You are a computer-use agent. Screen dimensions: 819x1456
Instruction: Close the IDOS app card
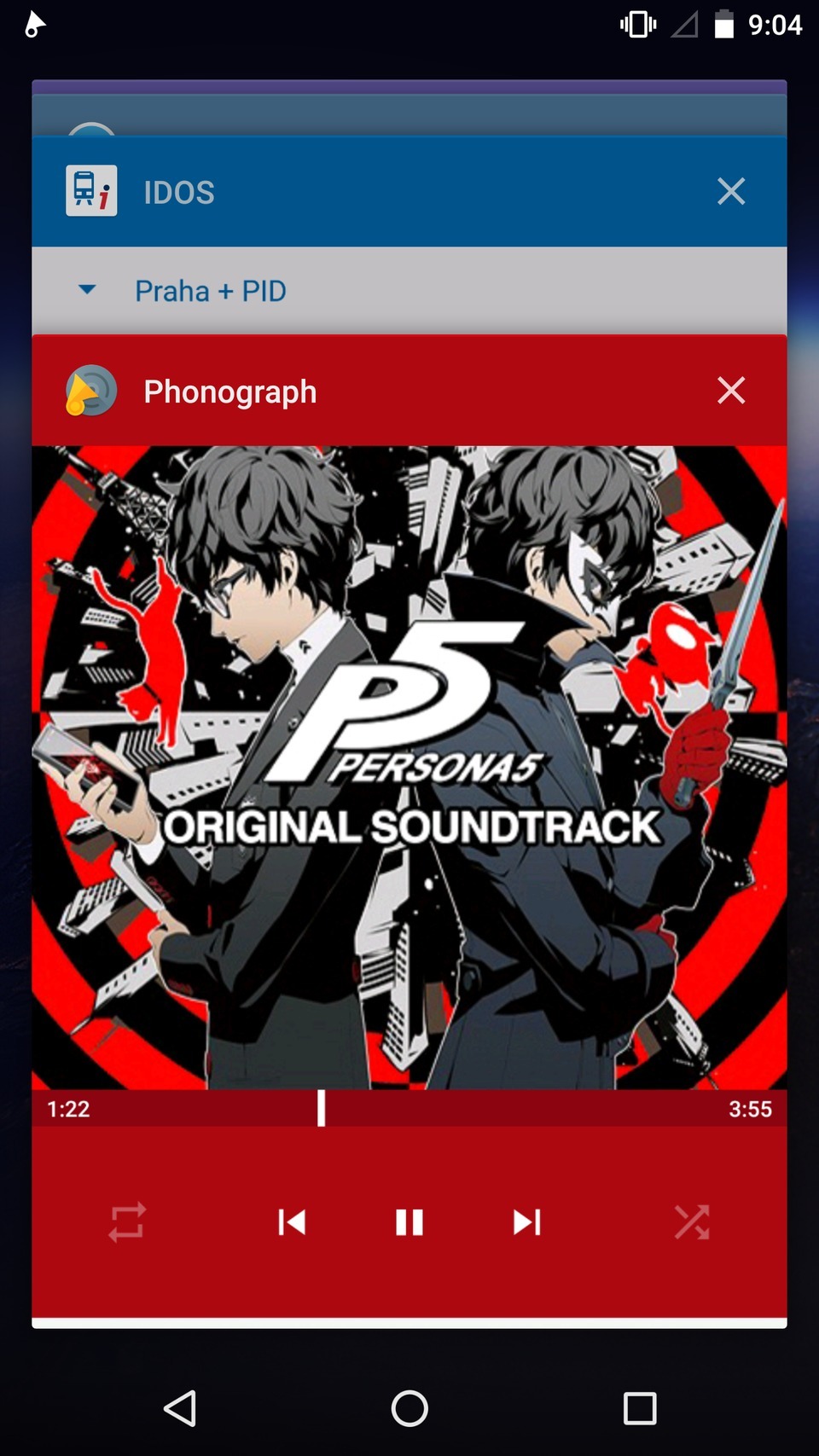point(731,191)
